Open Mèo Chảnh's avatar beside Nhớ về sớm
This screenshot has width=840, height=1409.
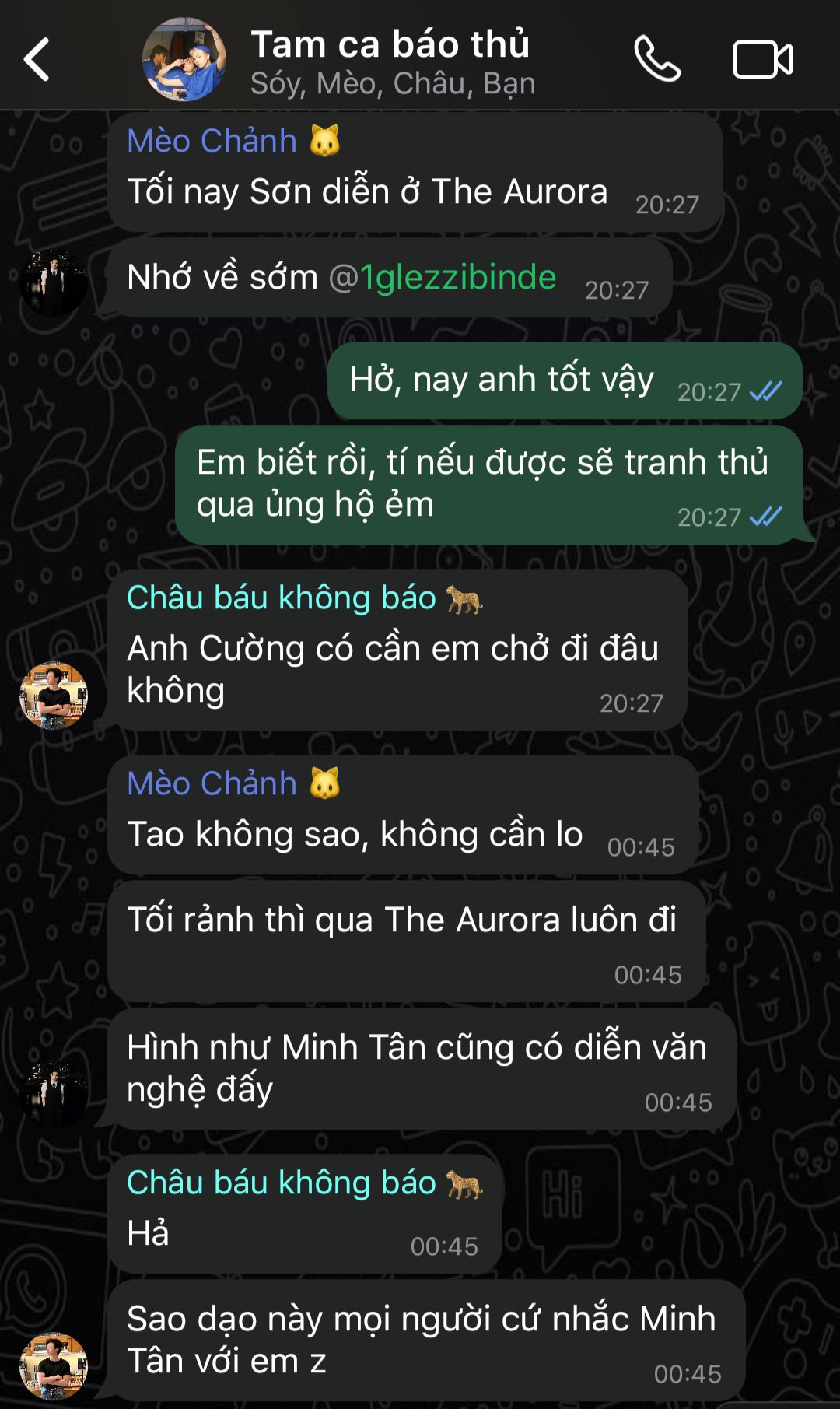54,282
